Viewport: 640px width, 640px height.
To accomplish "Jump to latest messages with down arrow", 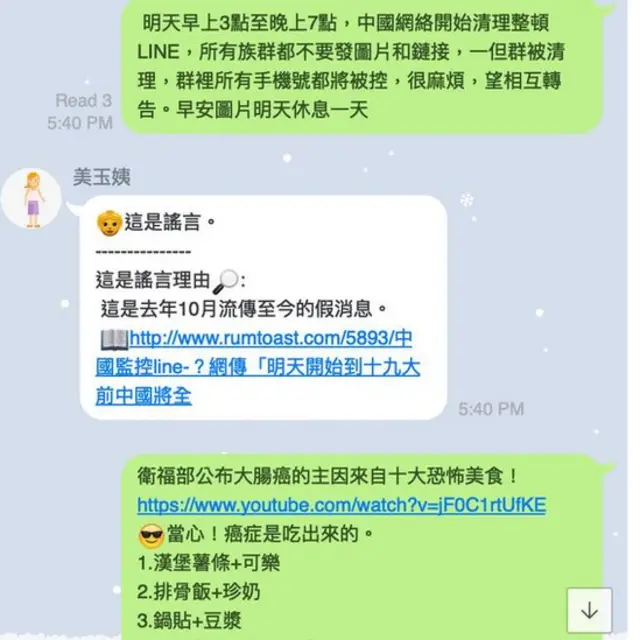I will click(589, 609).
